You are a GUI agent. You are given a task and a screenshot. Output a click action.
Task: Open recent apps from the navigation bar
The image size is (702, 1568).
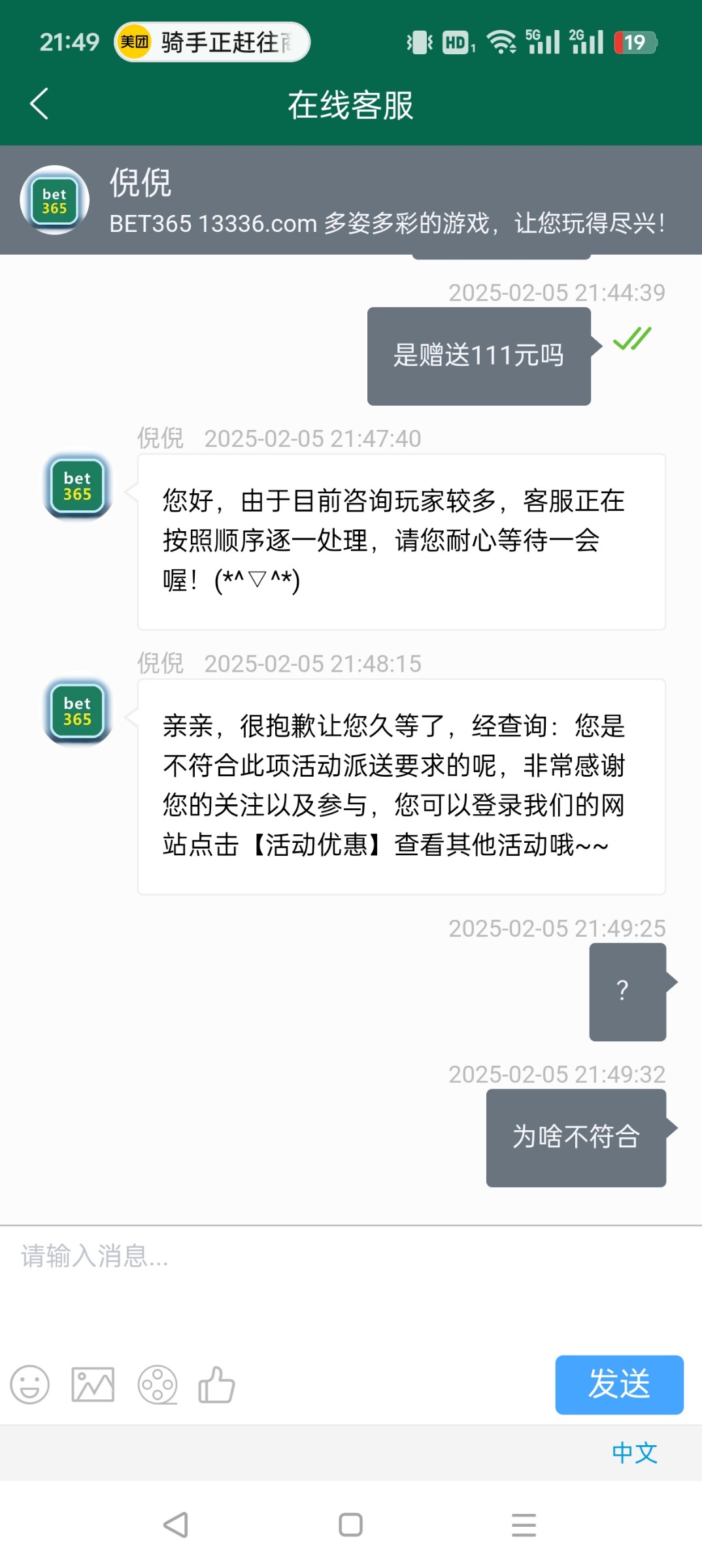pos(524,1525)
